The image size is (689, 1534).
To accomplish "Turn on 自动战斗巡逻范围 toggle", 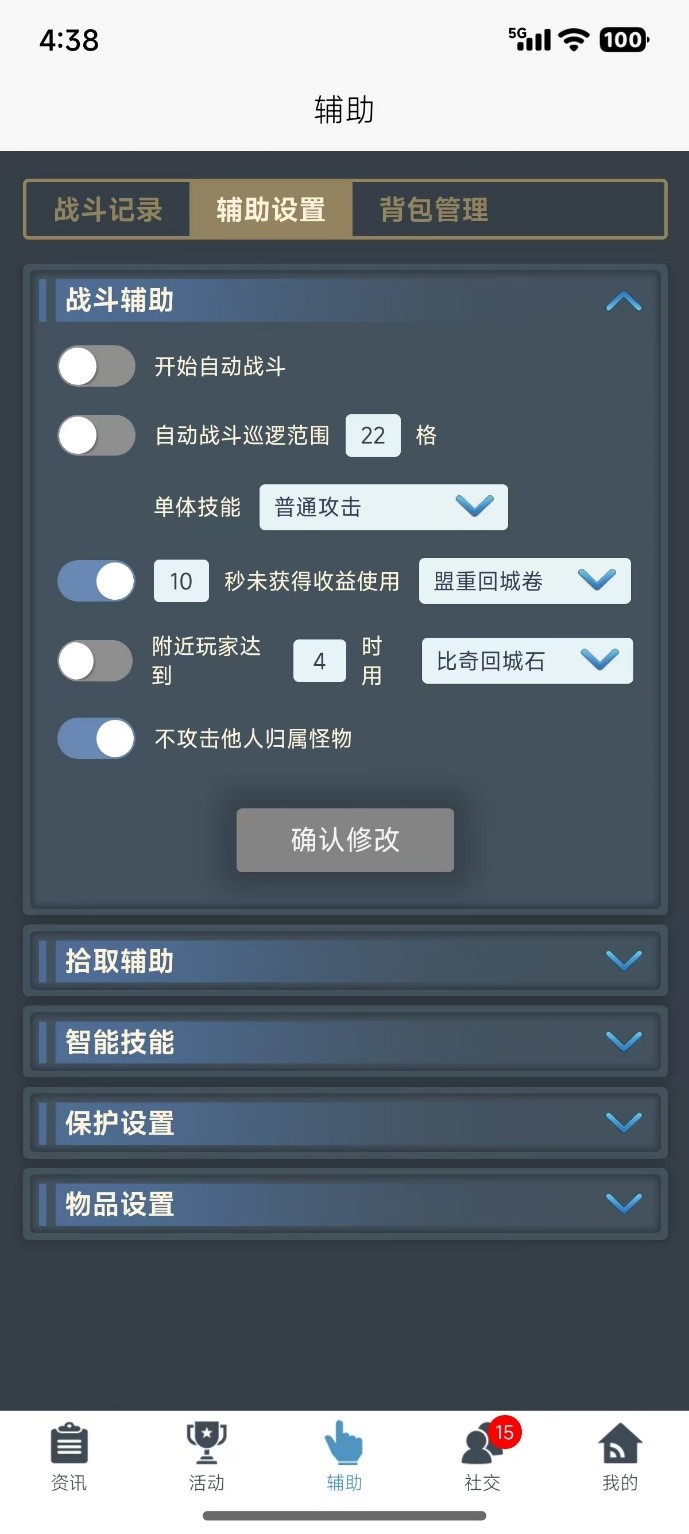I will 96,436.
